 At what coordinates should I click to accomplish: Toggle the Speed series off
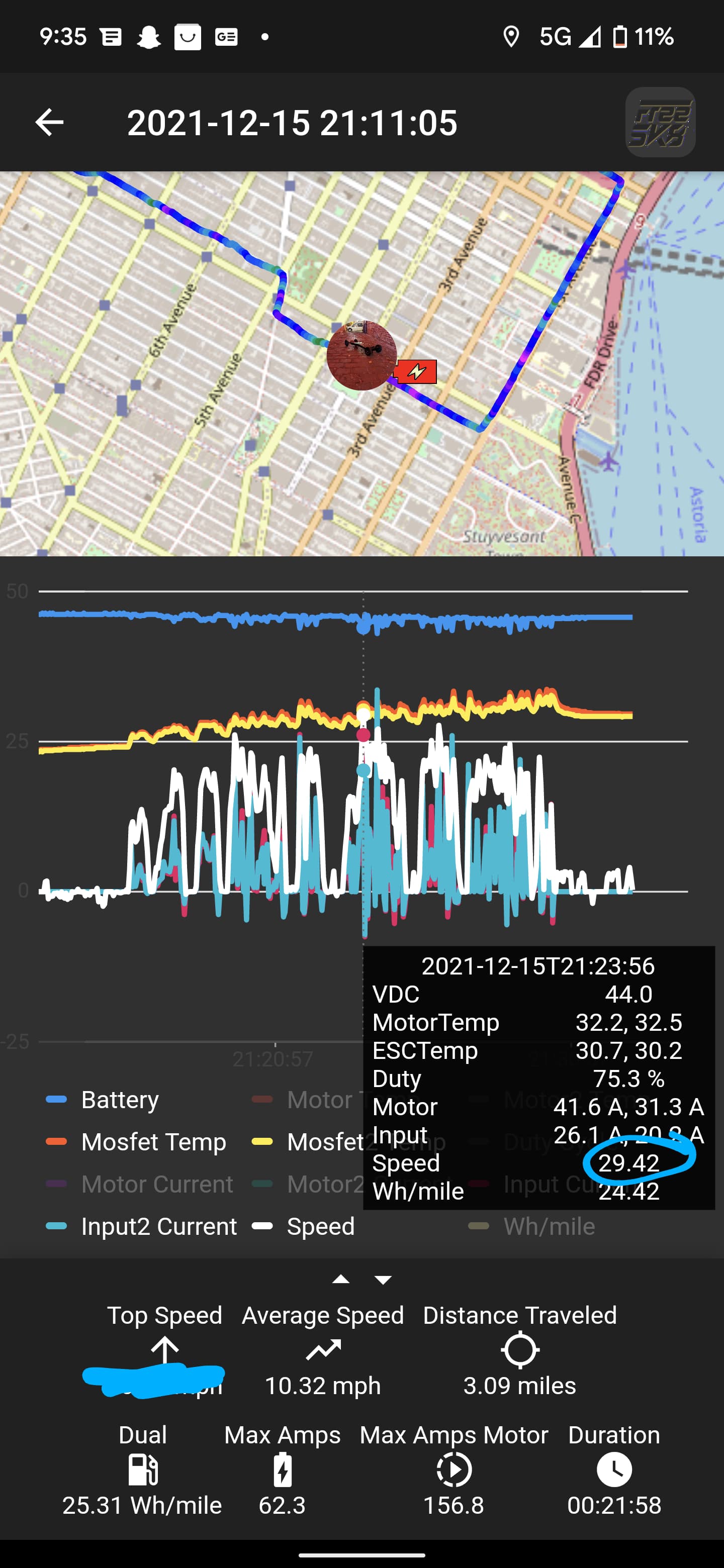pyautogui.click(x=320, y=1226)
